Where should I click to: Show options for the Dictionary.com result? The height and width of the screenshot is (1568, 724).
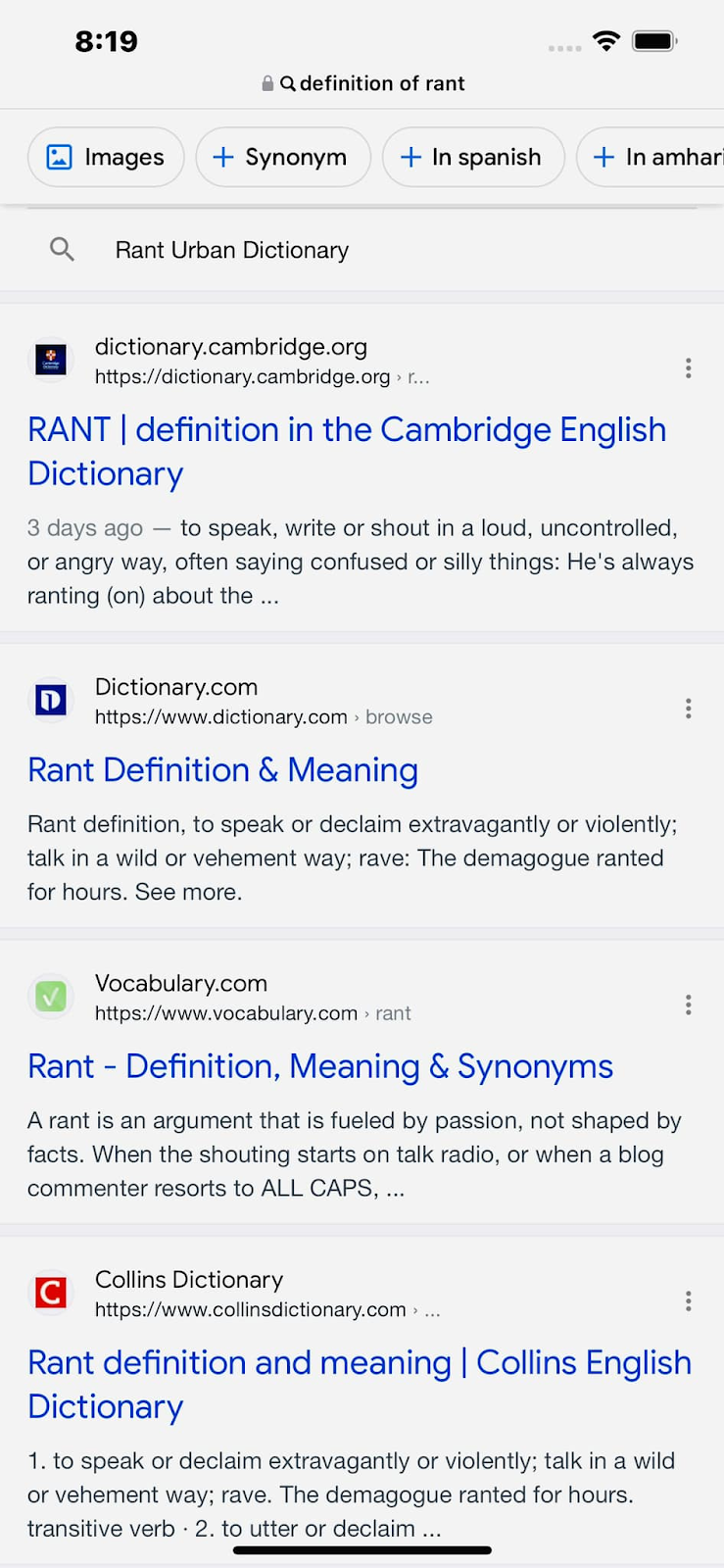689,709
